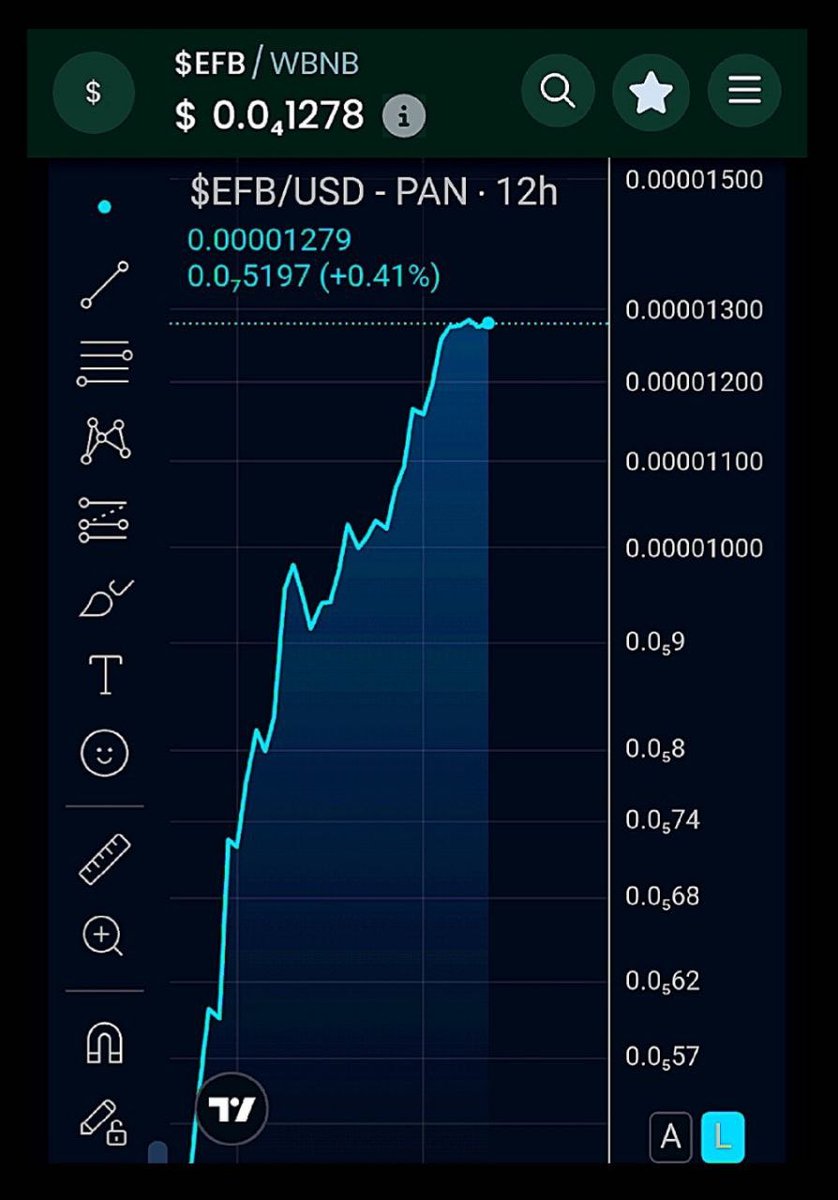Tap the $ token icon in the header
This screenshot has width=838, height=1200.
93,92
